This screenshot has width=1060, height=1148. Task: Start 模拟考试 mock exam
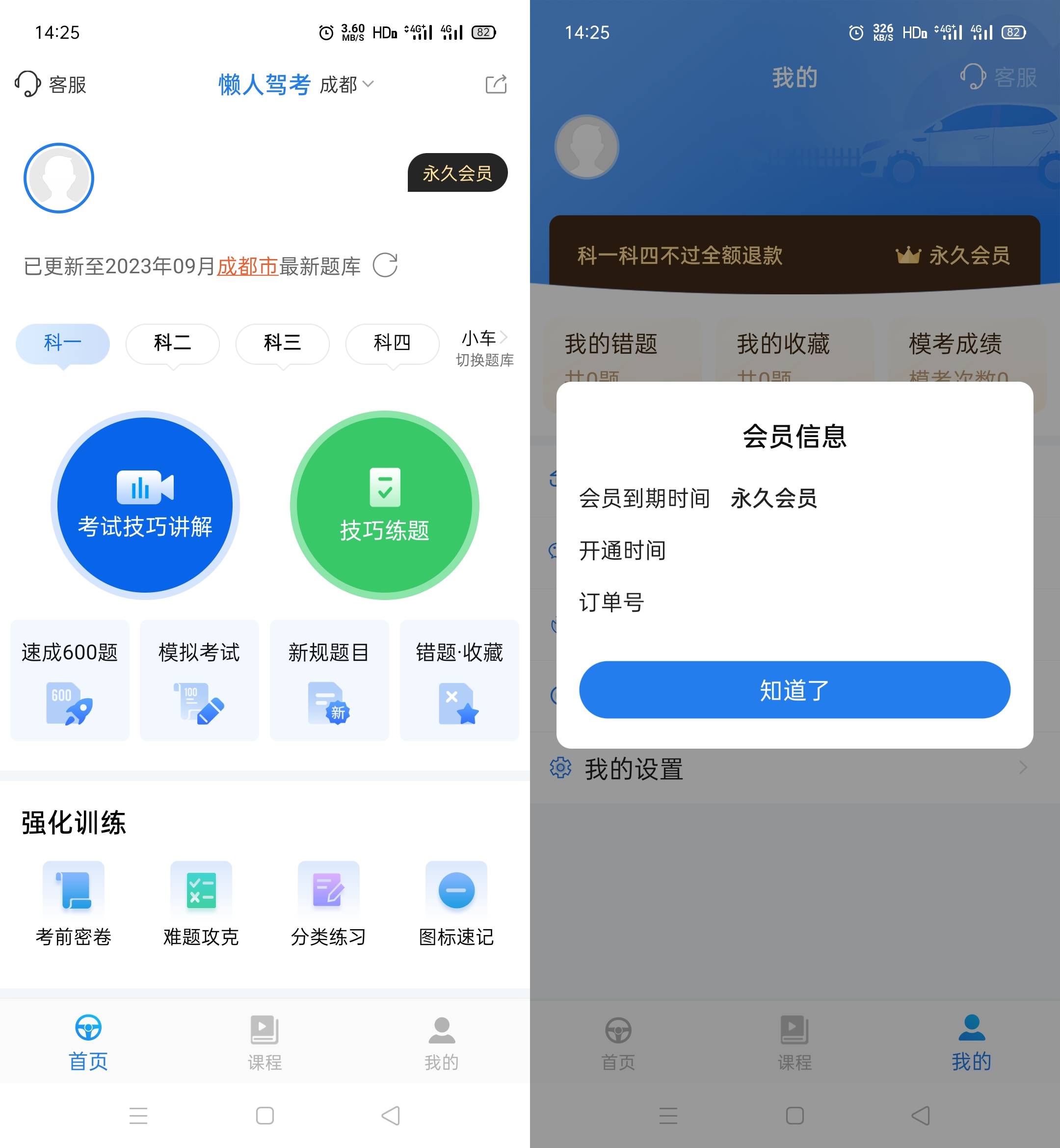coord(199,680)
